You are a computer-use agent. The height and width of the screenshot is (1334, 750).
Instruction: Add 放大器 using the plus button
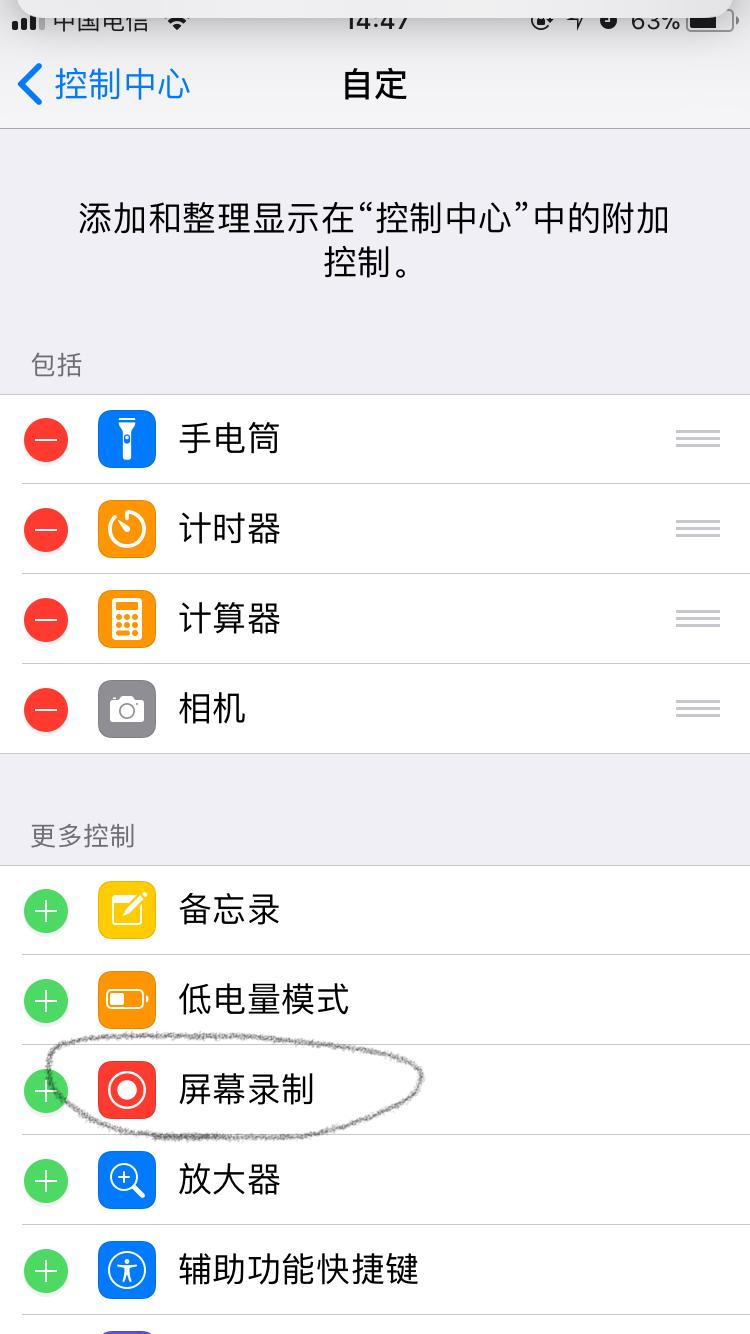[x=46, y=1180]
